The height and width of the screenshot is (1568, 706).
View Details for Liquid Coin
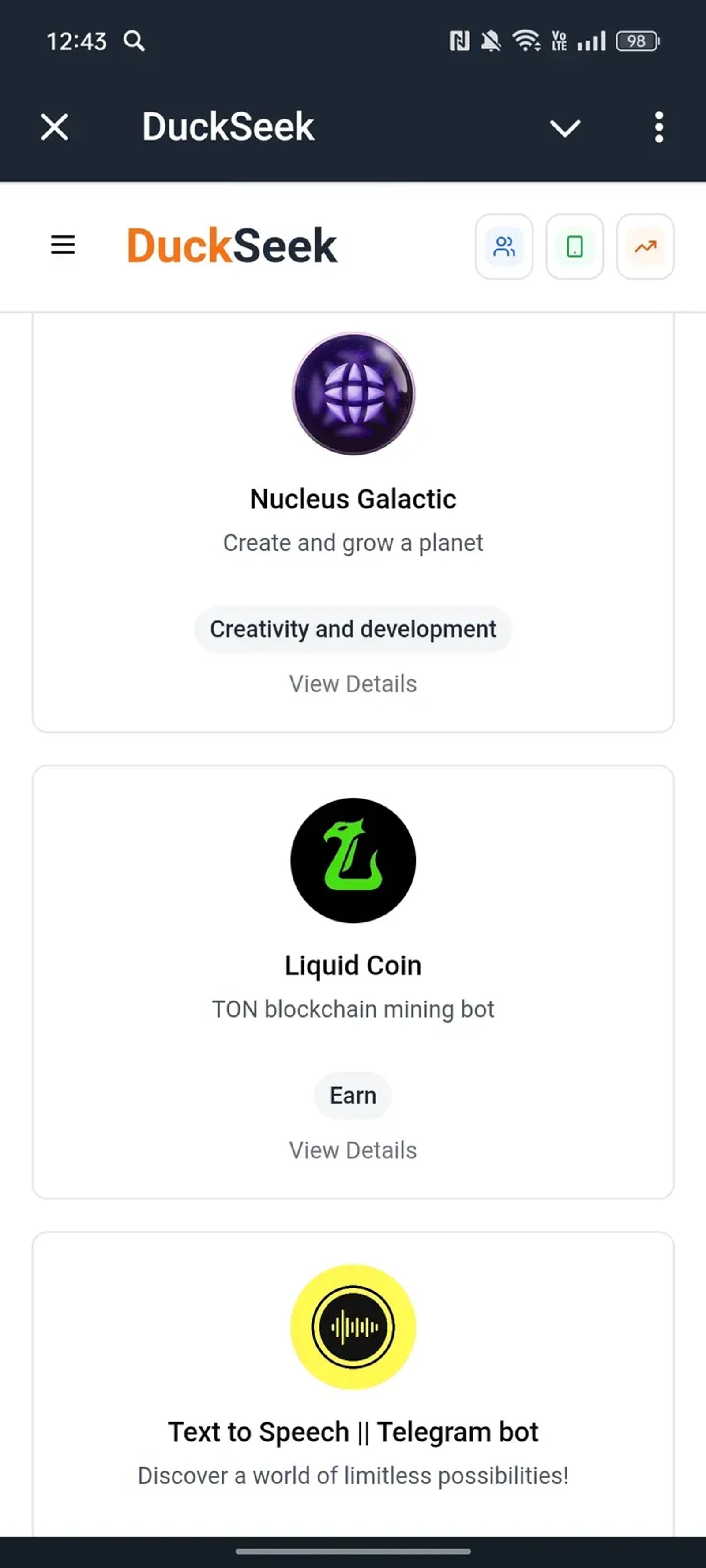point(353,1150)
